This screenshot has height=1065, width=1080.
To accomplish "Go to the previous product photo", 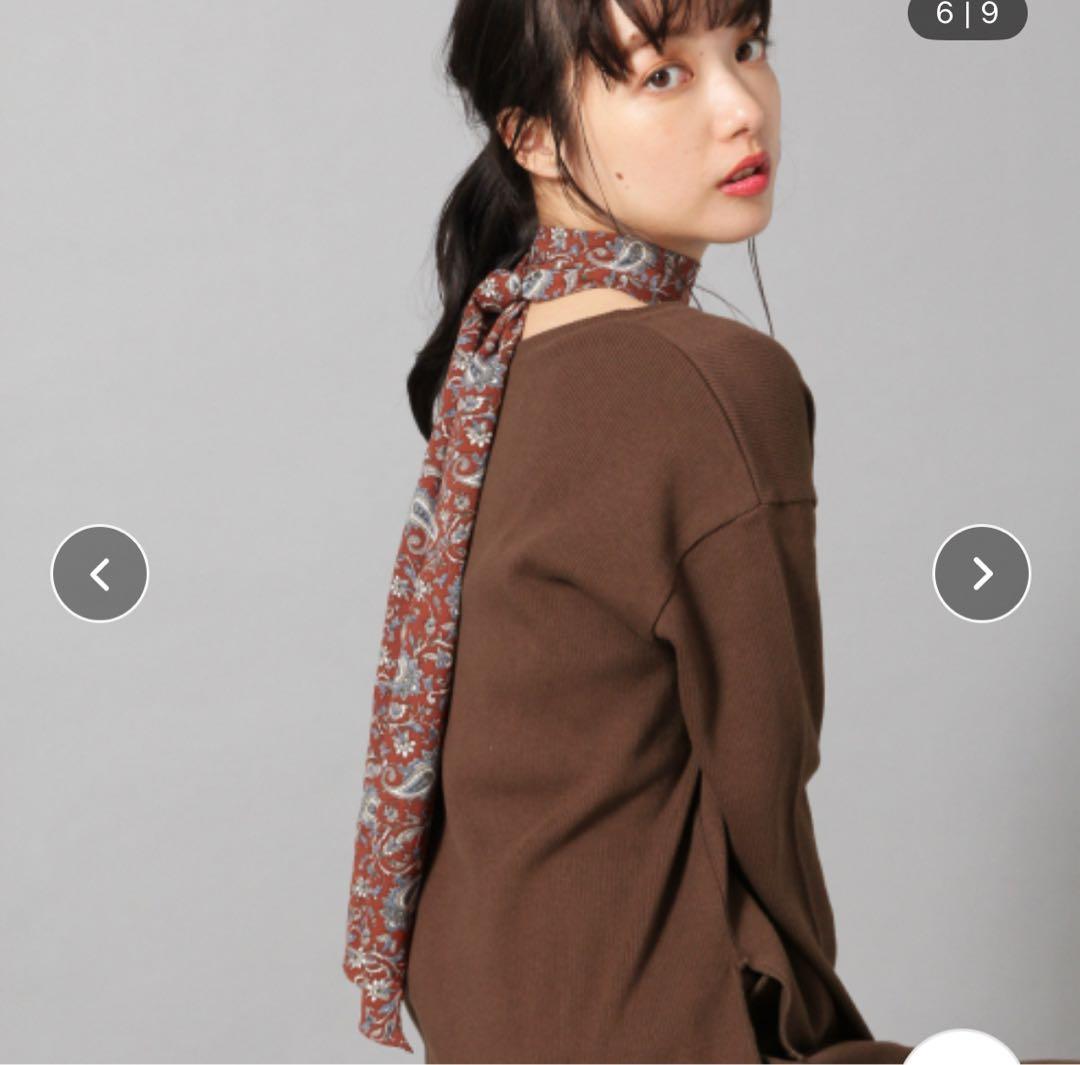I will coord(100,574).
